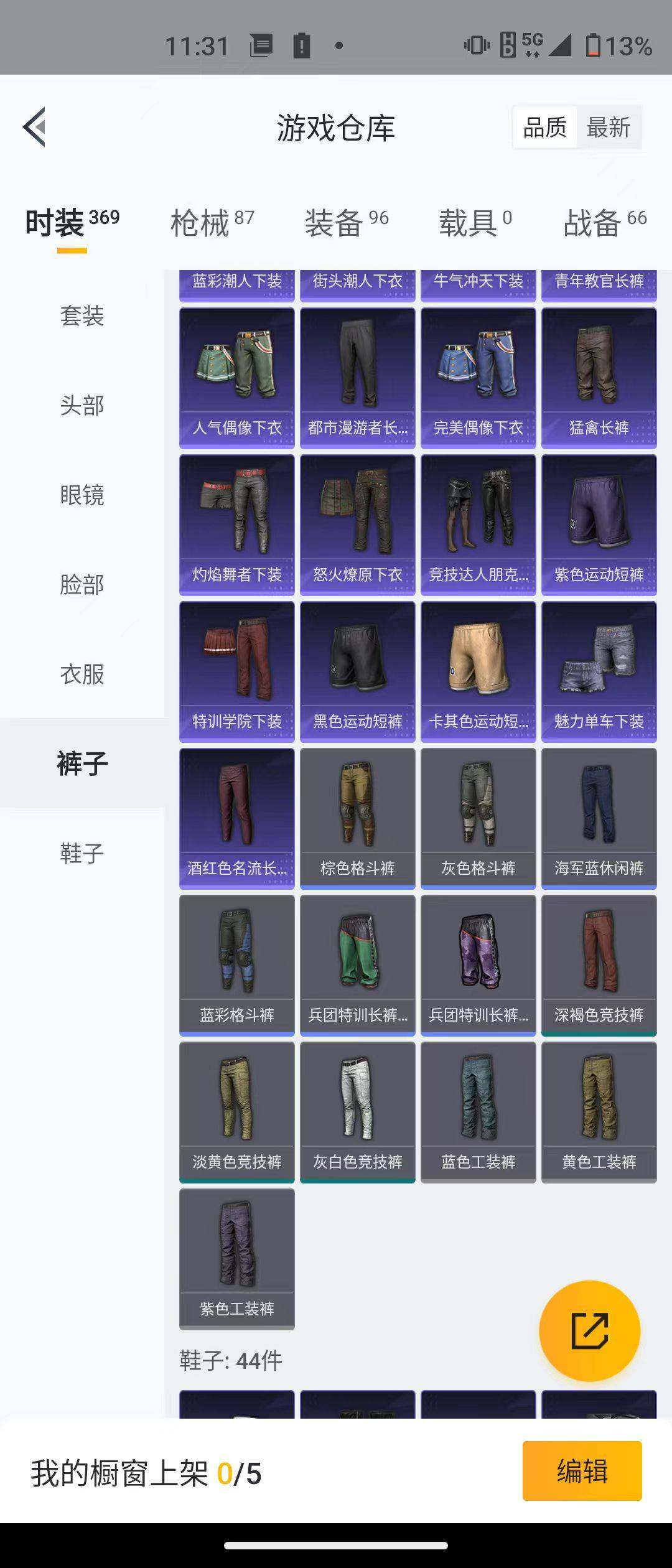Image resolution: width=672 pixels, height=1568 pixels.
Task: Open the 人气偶像下衣 item
Action: [236, 373]
